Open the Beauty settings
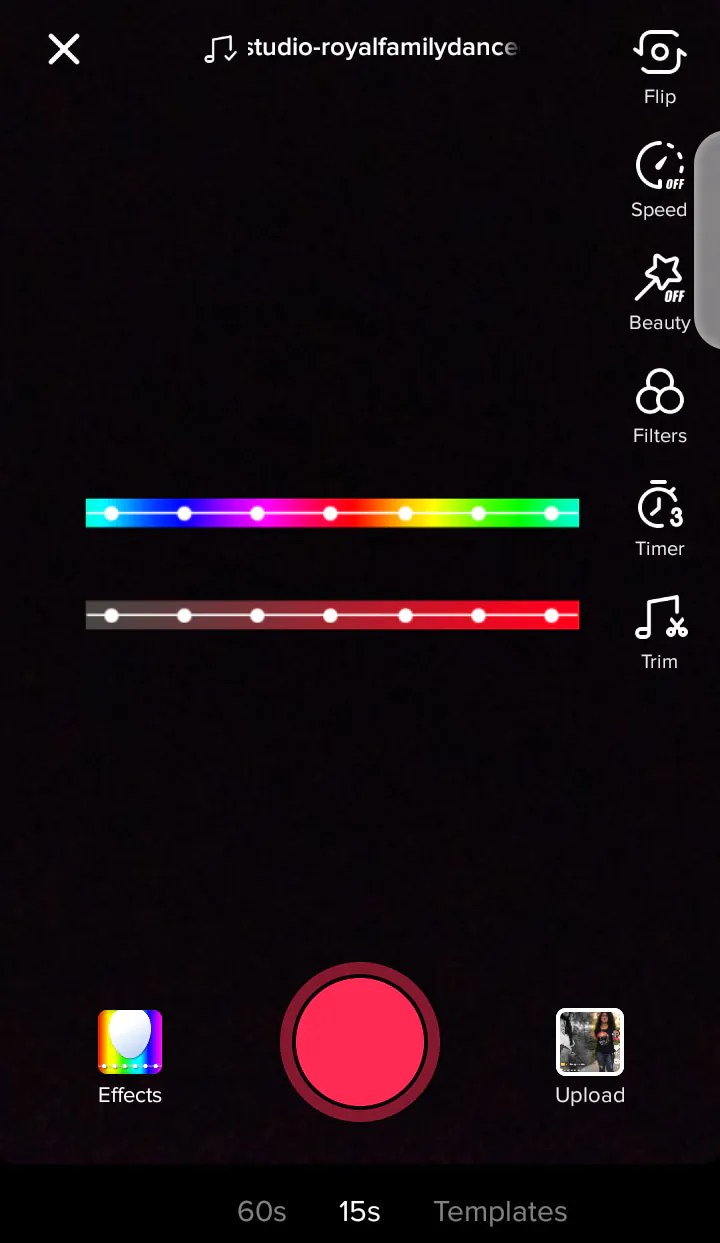This screenshot has width=720, height=1243. (x=660, y=292)
